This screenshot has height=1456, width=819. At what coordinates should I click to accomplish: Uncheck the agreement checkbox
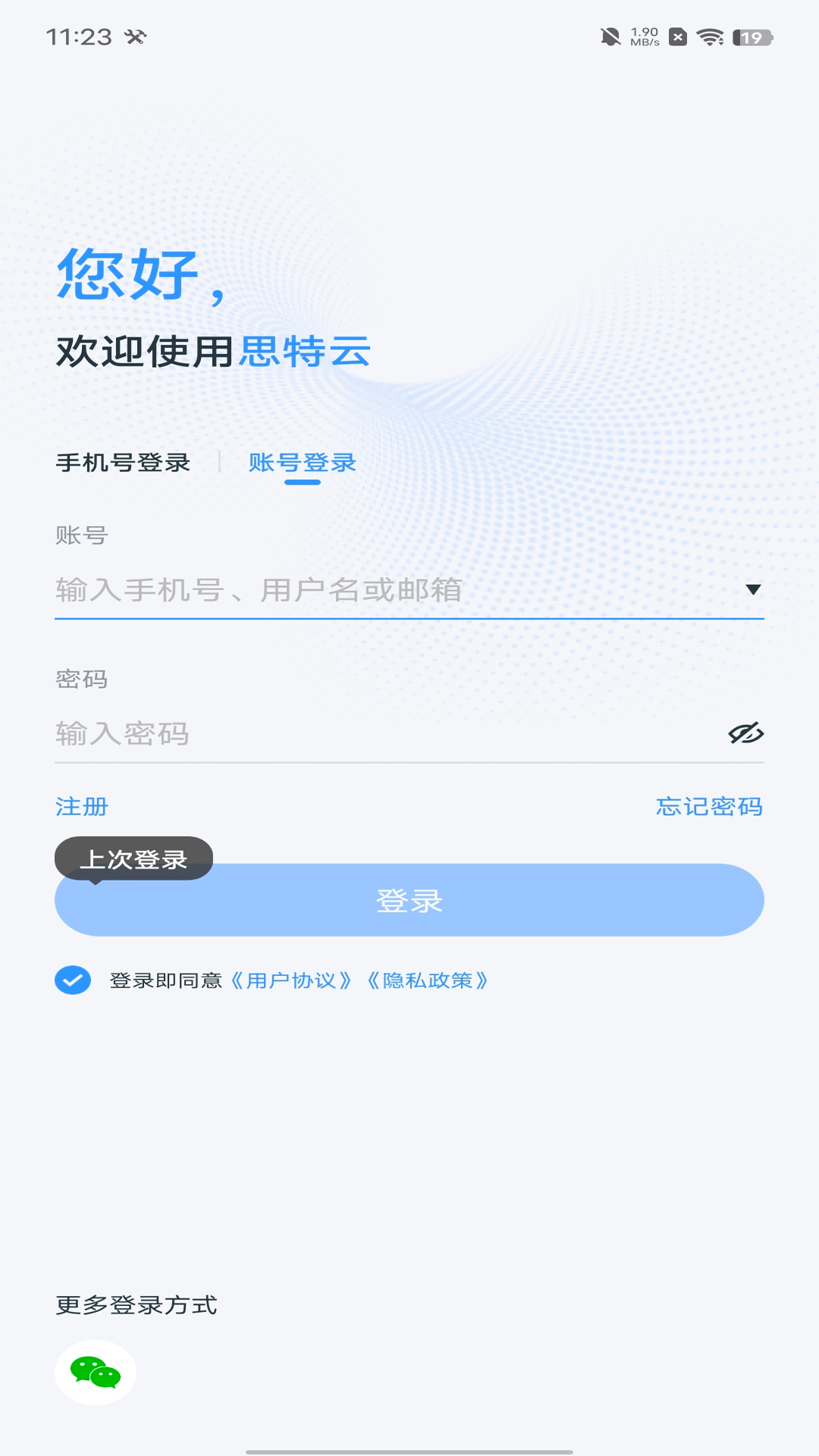[73, 981]
